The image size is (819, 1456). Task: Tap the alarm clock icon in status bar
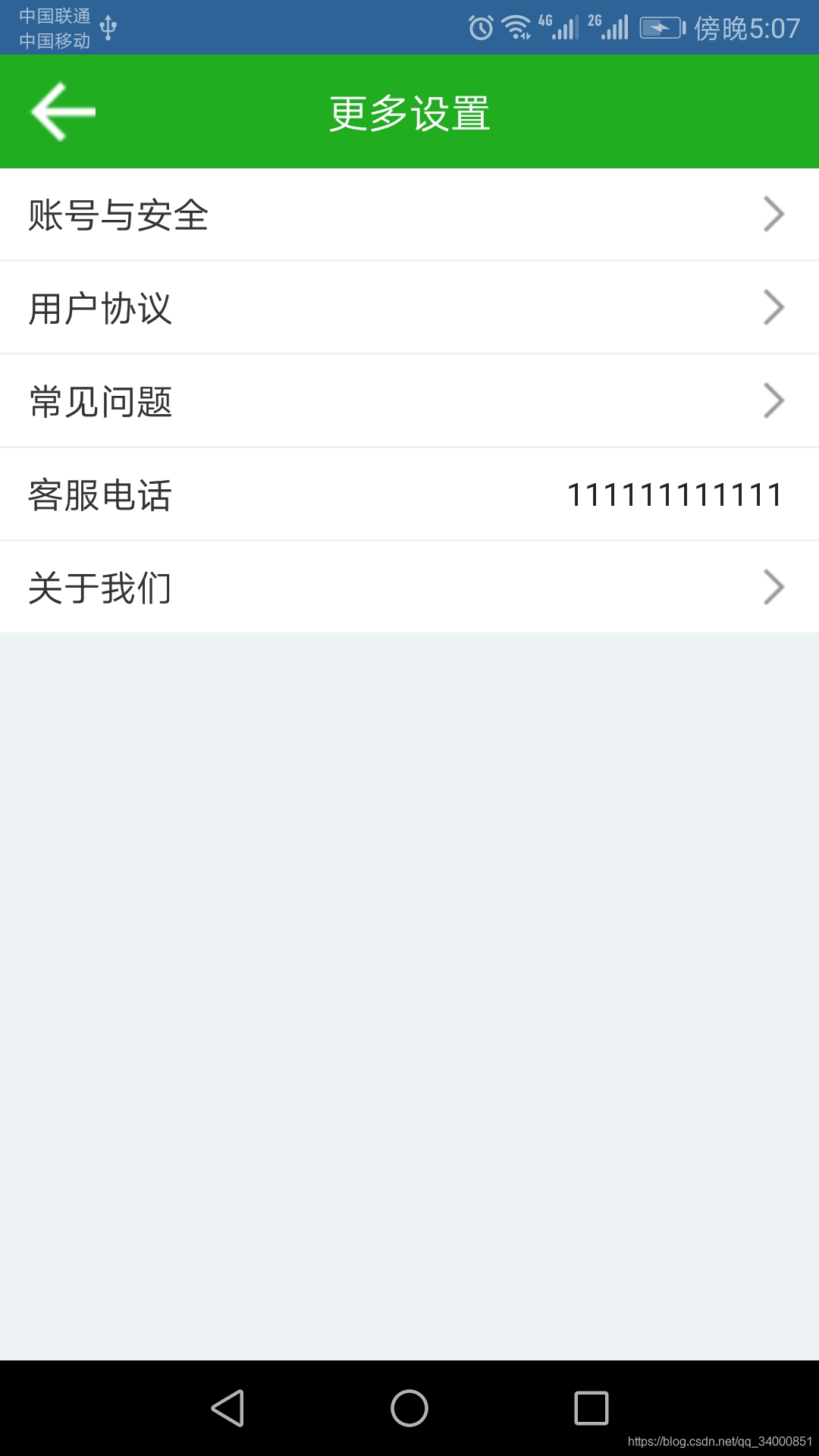pyautogui.click(x=479, y=25)
